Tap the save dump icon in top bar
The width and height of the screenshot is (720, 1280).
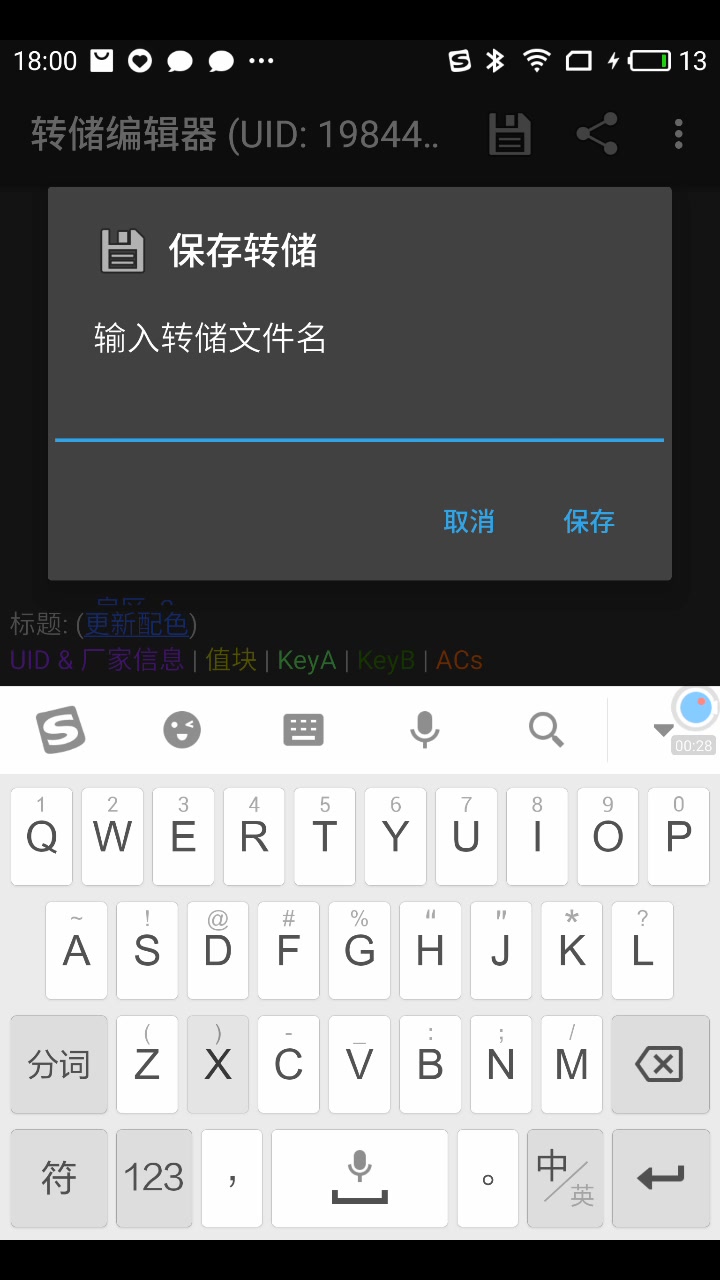tap(508, 133)
